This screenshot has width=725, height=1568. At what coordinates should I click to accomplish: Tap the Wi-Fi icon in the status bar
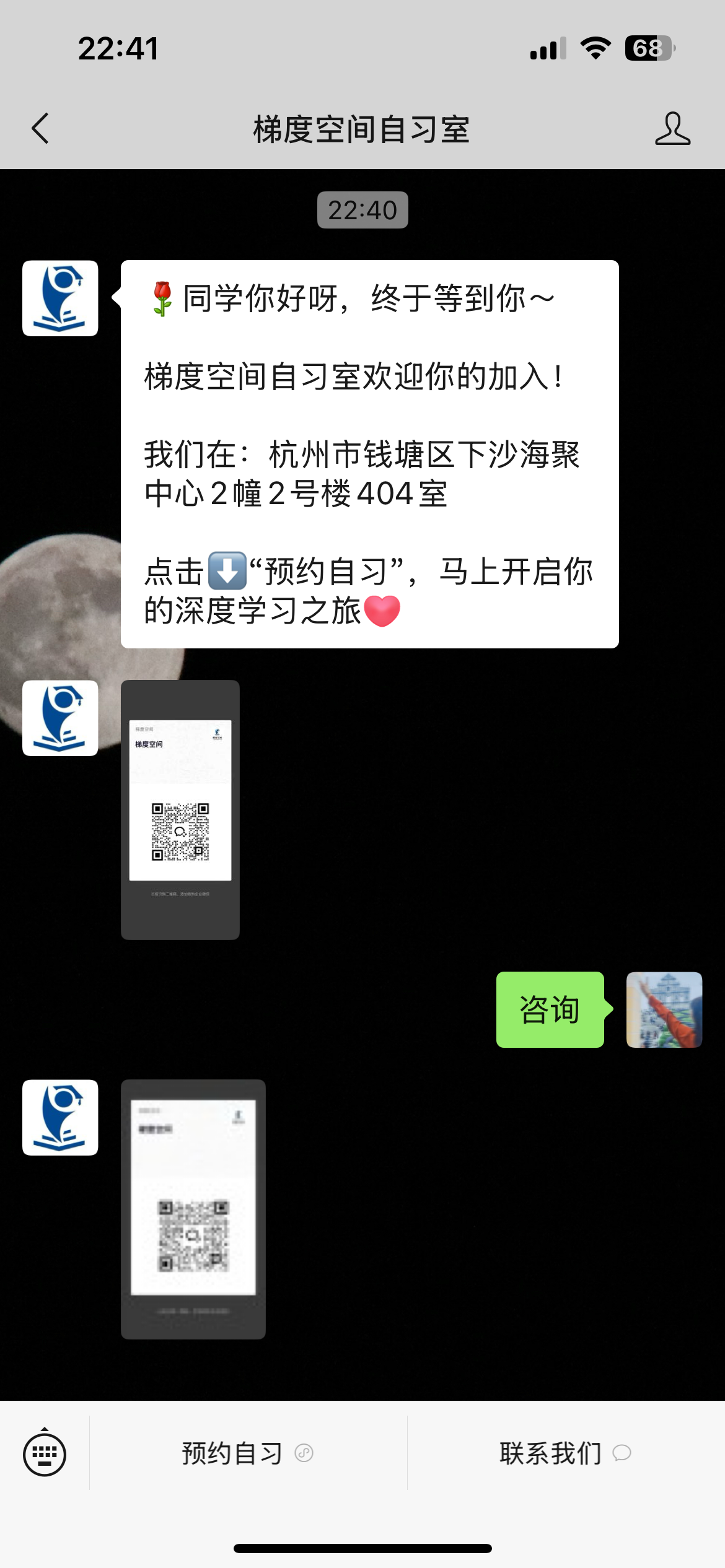595,47
